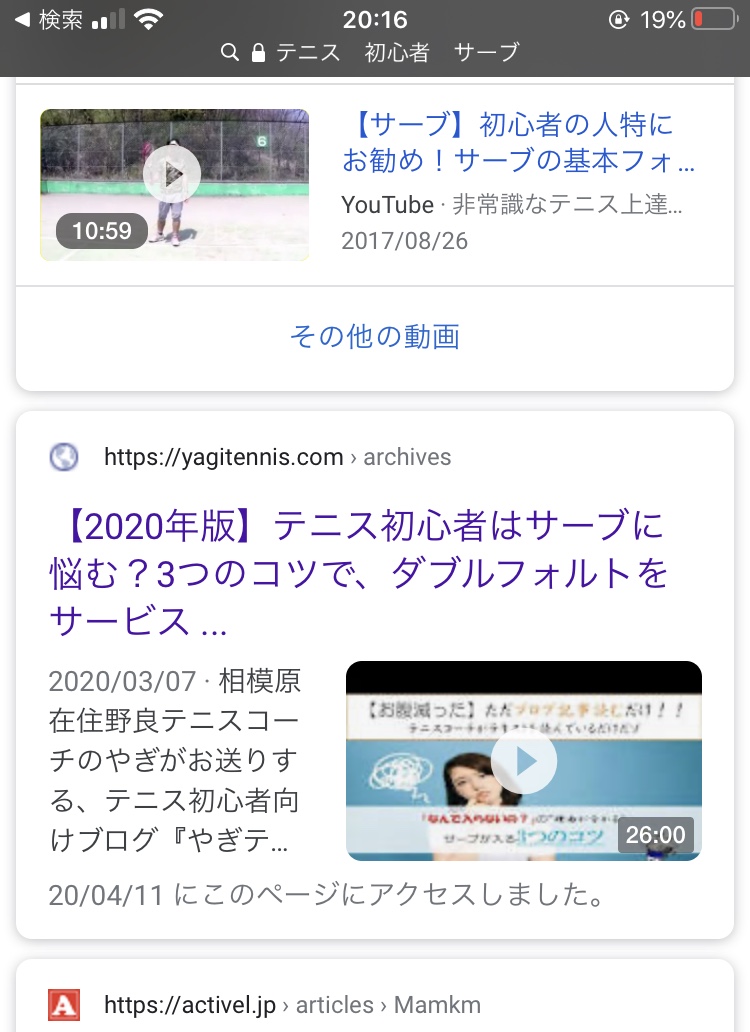The height and width of the screenshot is (1032, 750).
Task: Return to the 検索 app via the back arrow
Action: click(x=46, y=20)
